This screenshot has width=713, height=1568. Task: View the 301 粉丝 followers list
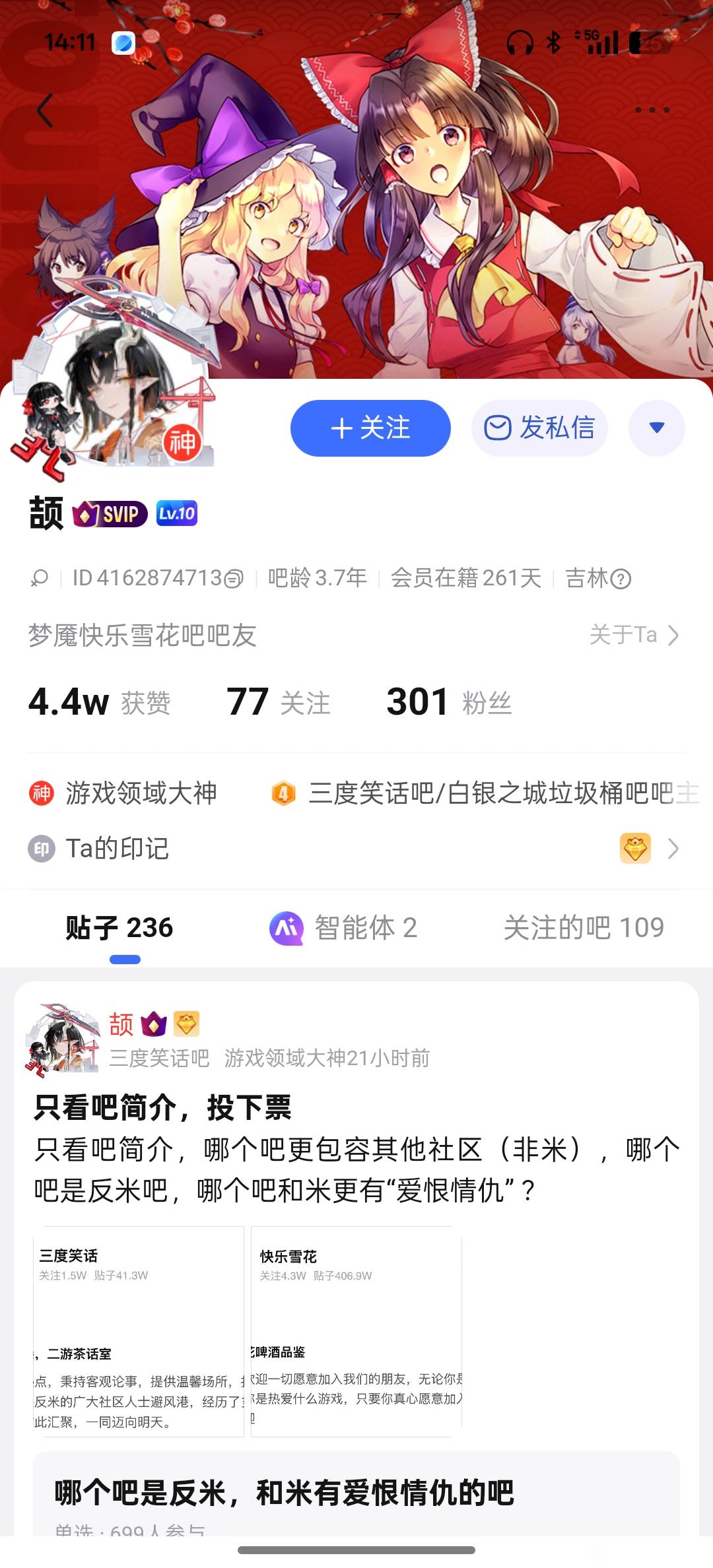click(449, 702)
